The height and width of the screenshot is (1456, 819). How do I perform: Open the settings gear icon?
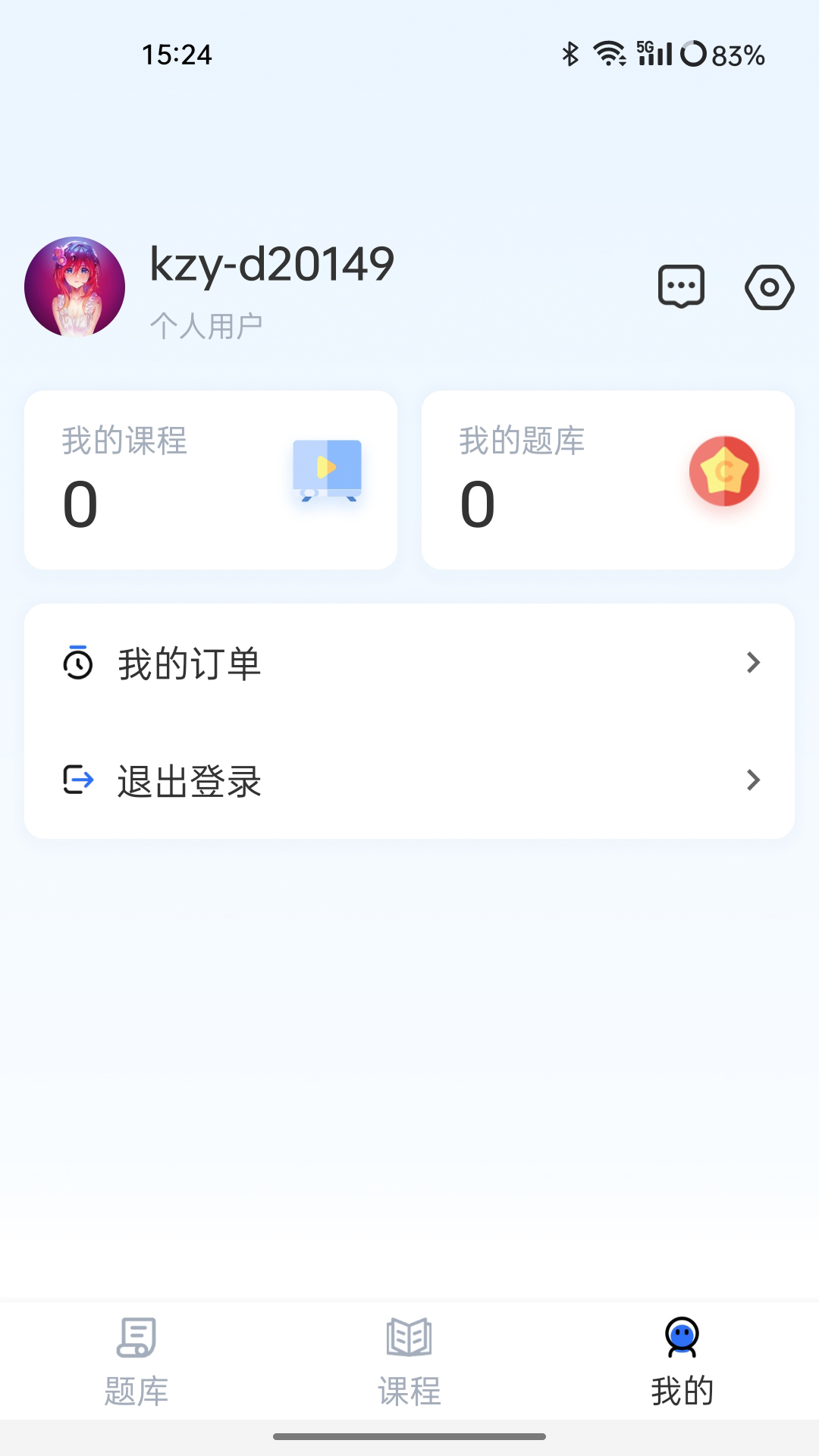click(x=769, y=287)
